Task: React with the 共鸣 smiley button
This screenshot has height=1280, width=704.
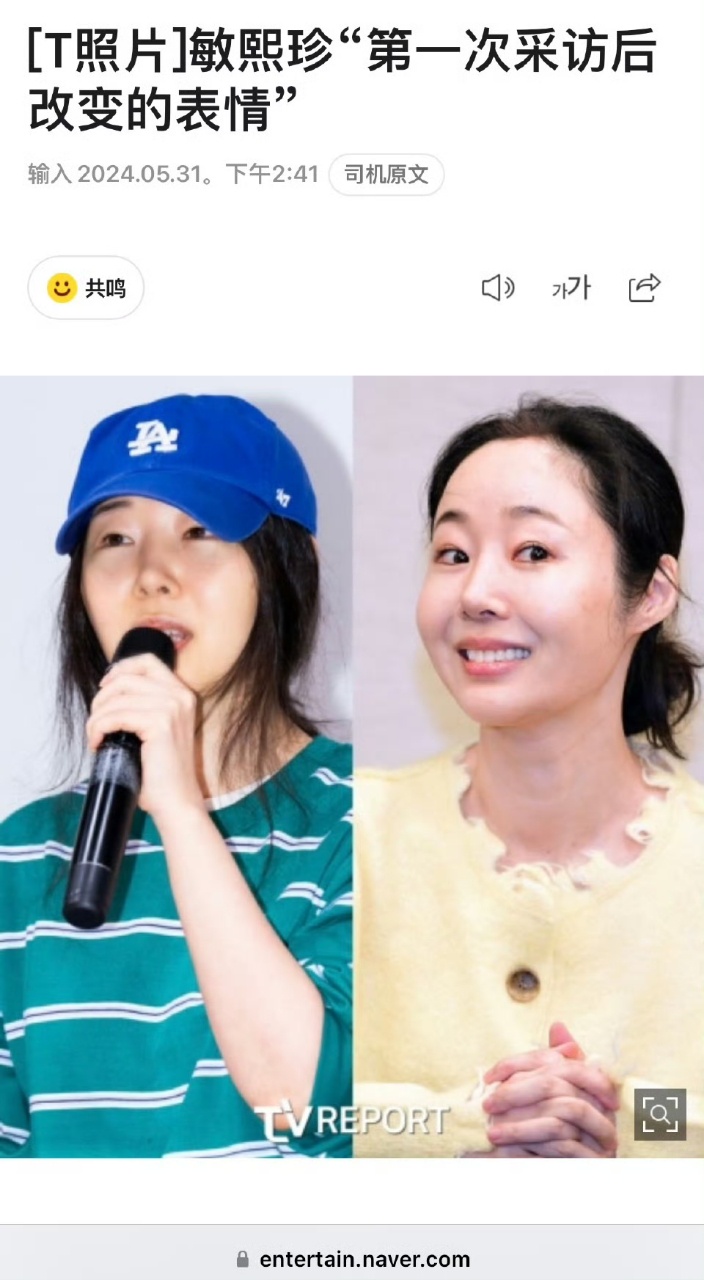Action: click(86, 288)
